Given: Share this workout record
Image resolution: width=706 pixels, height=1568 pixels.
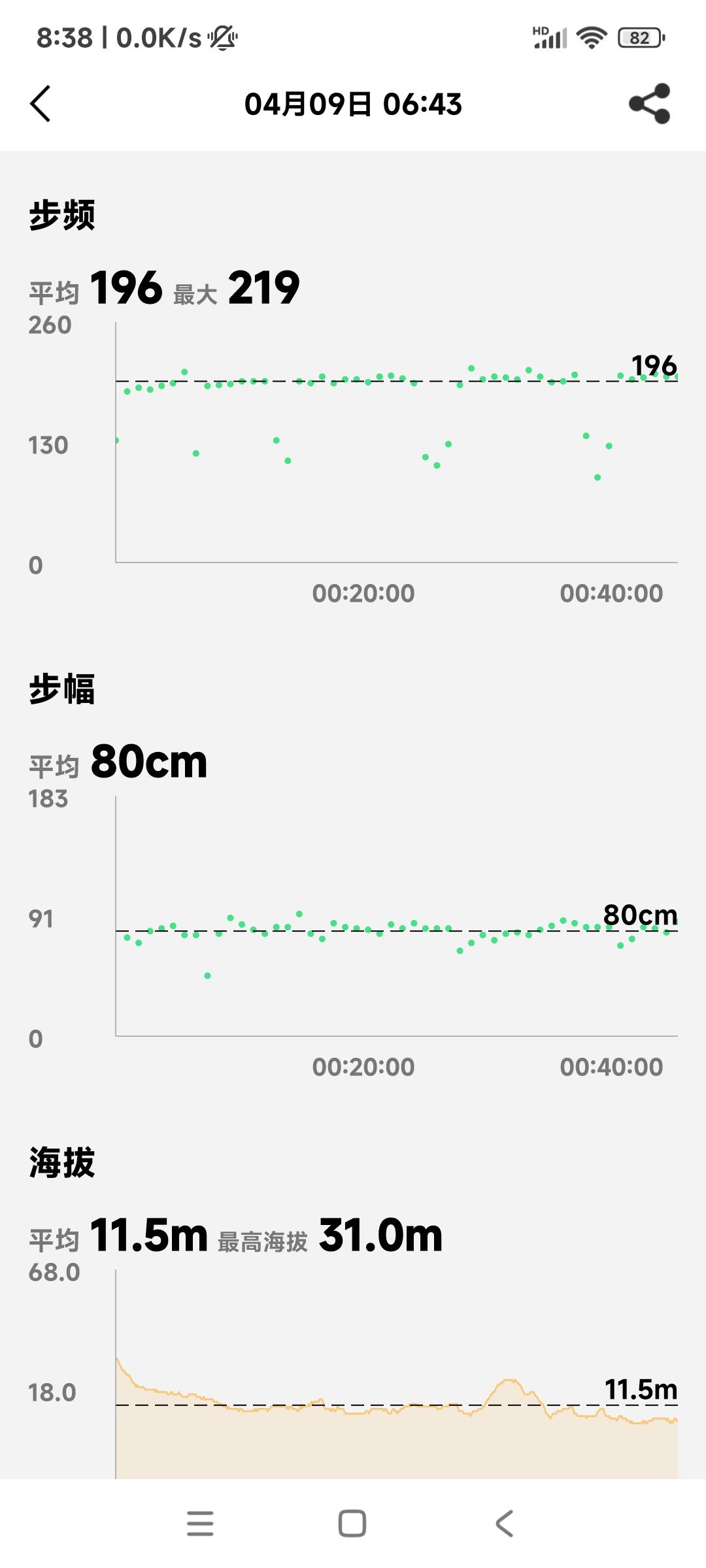Looking at the screenshot, I should coord(649,103).
